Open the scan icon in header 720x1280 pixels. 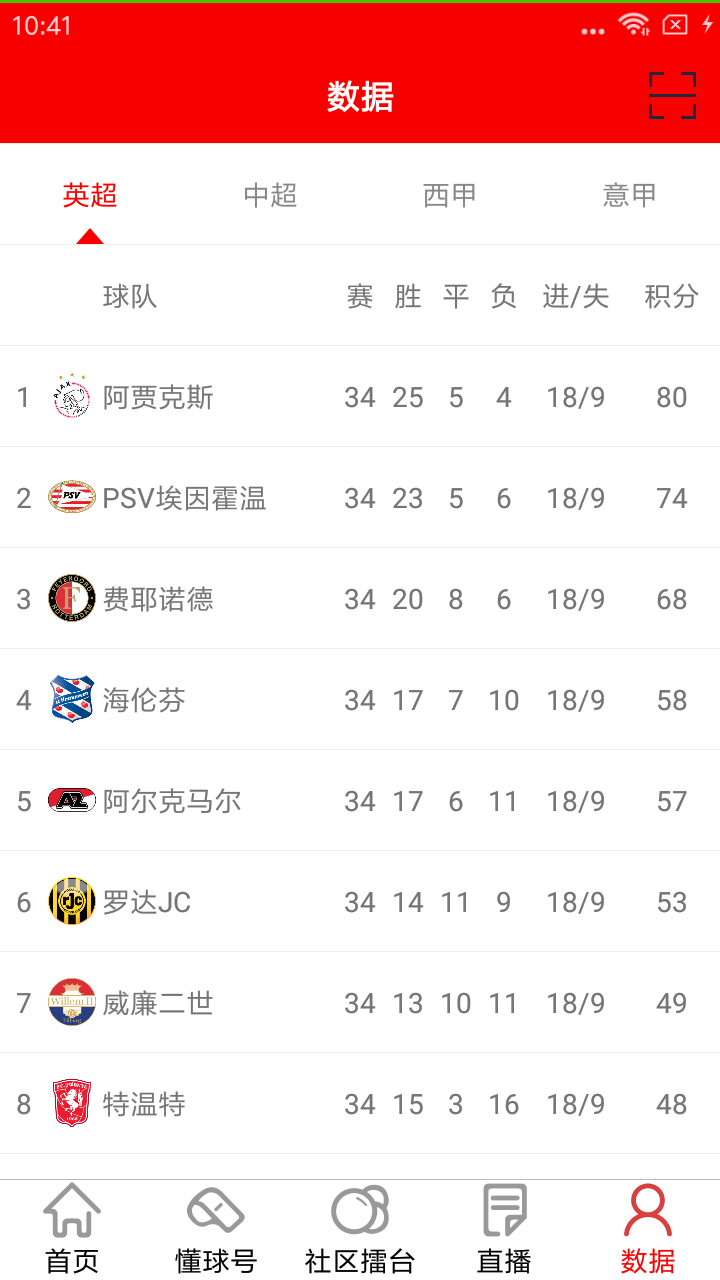[x=672, y=96]
